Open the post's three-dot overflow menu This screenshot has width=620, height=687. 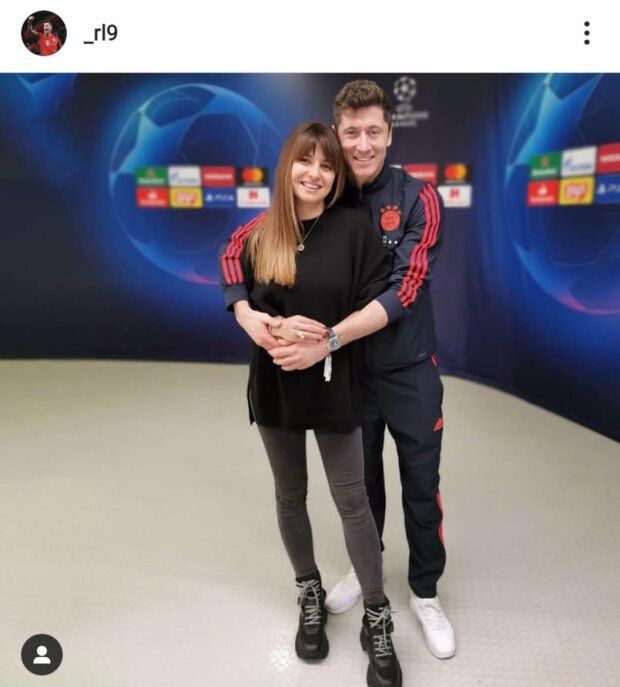click(x=586, y=33)
